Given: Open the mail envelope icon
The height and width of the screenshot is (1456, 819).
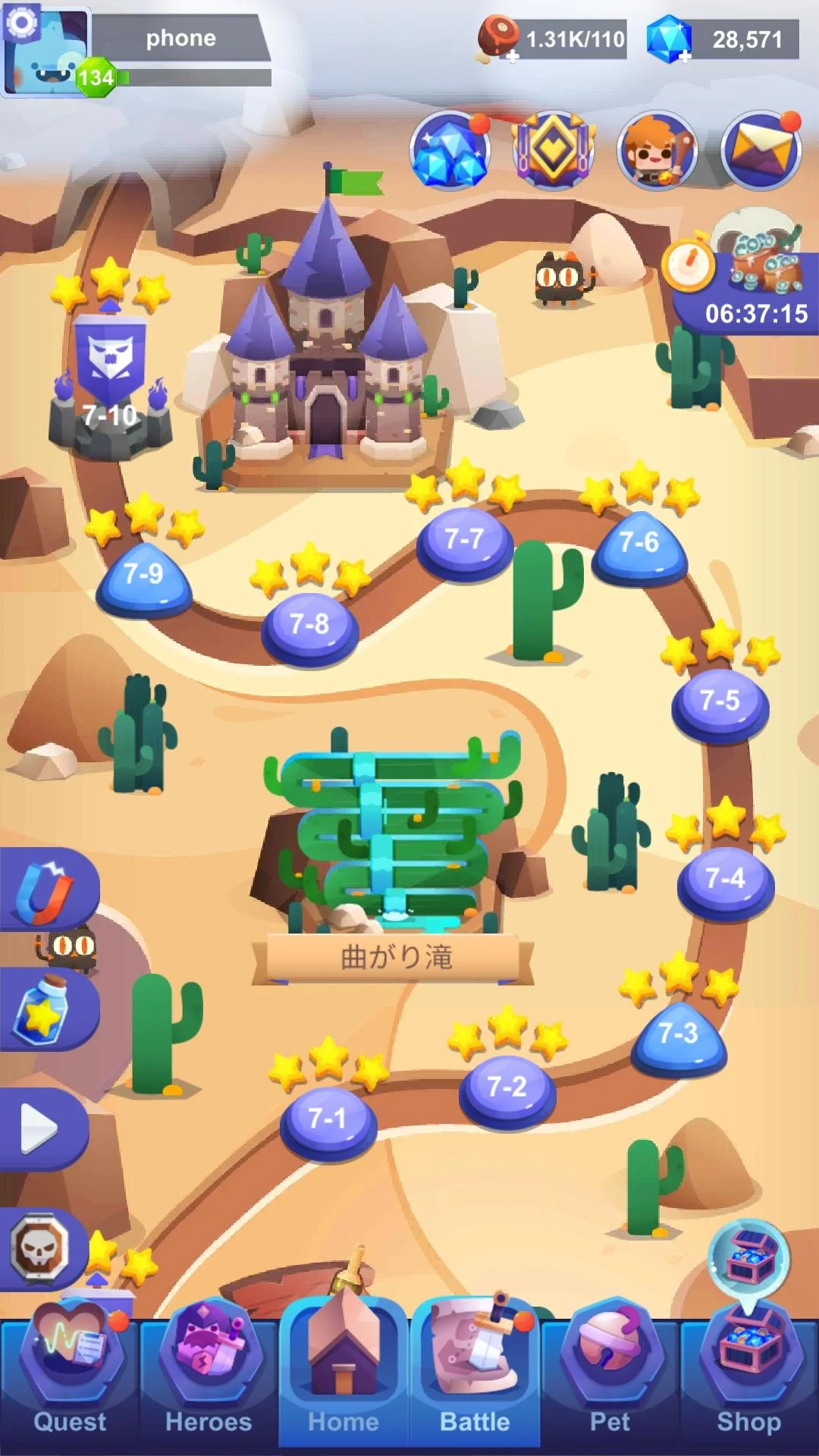Looking at the screenshot, I should [x=761, y=150].
